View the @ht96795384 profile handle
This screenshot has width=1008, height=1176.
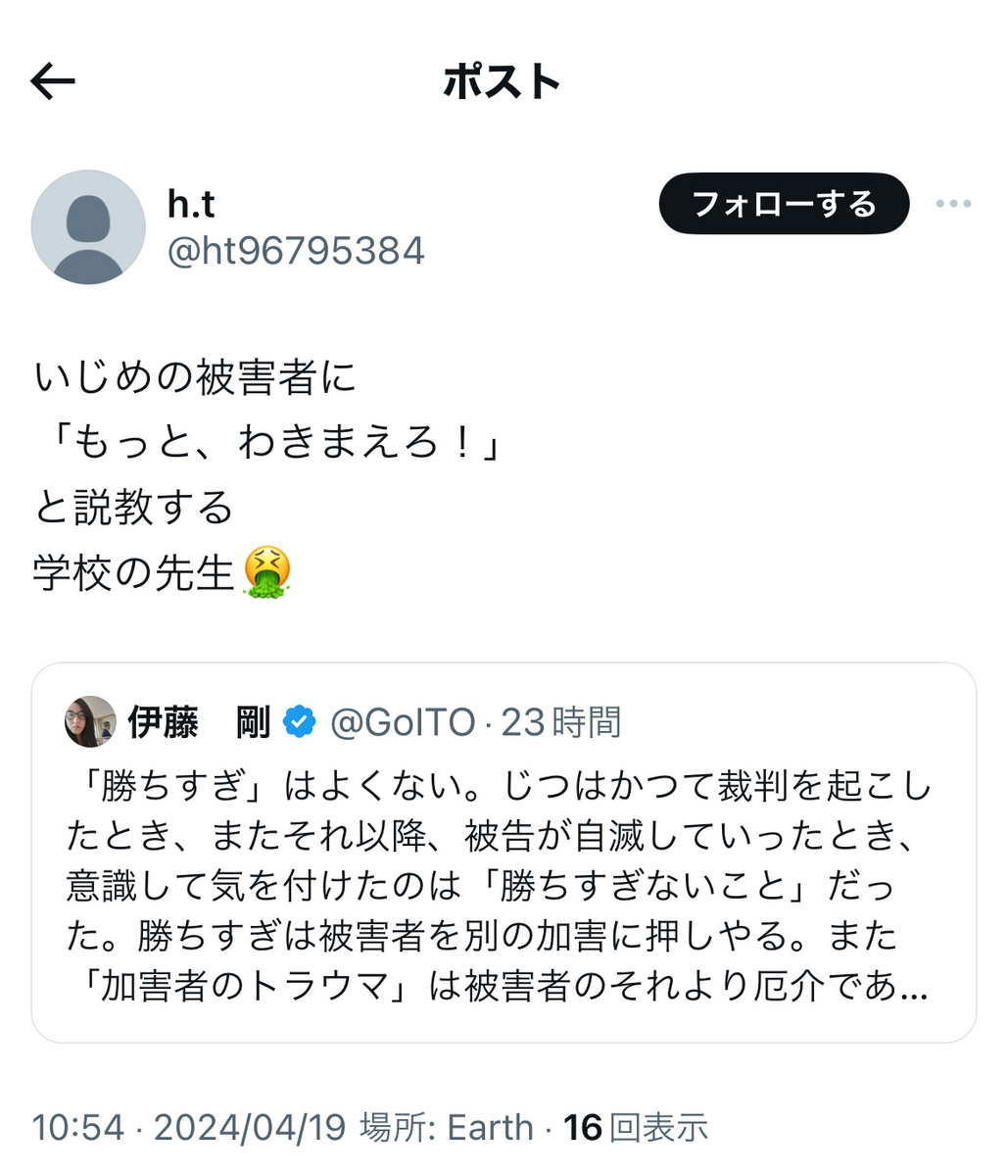[x=296, y=252]
